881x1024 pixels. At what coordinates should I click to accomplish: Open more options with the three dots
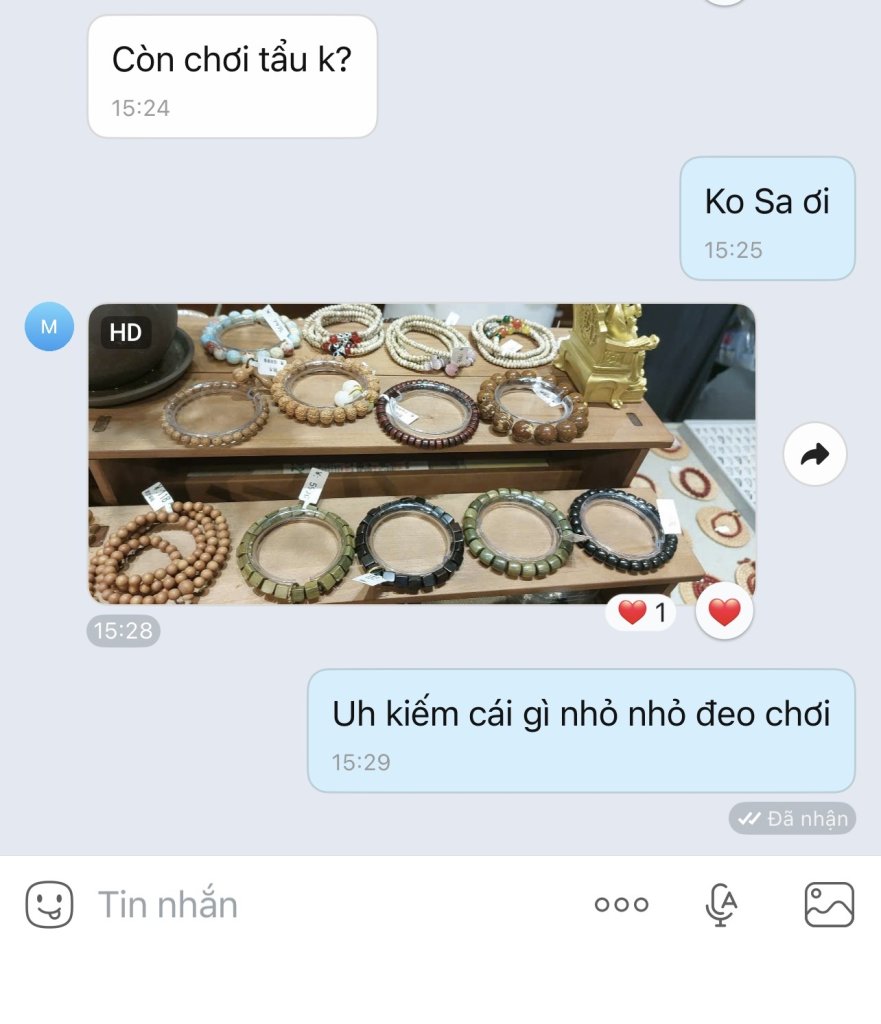coord(621,904)
